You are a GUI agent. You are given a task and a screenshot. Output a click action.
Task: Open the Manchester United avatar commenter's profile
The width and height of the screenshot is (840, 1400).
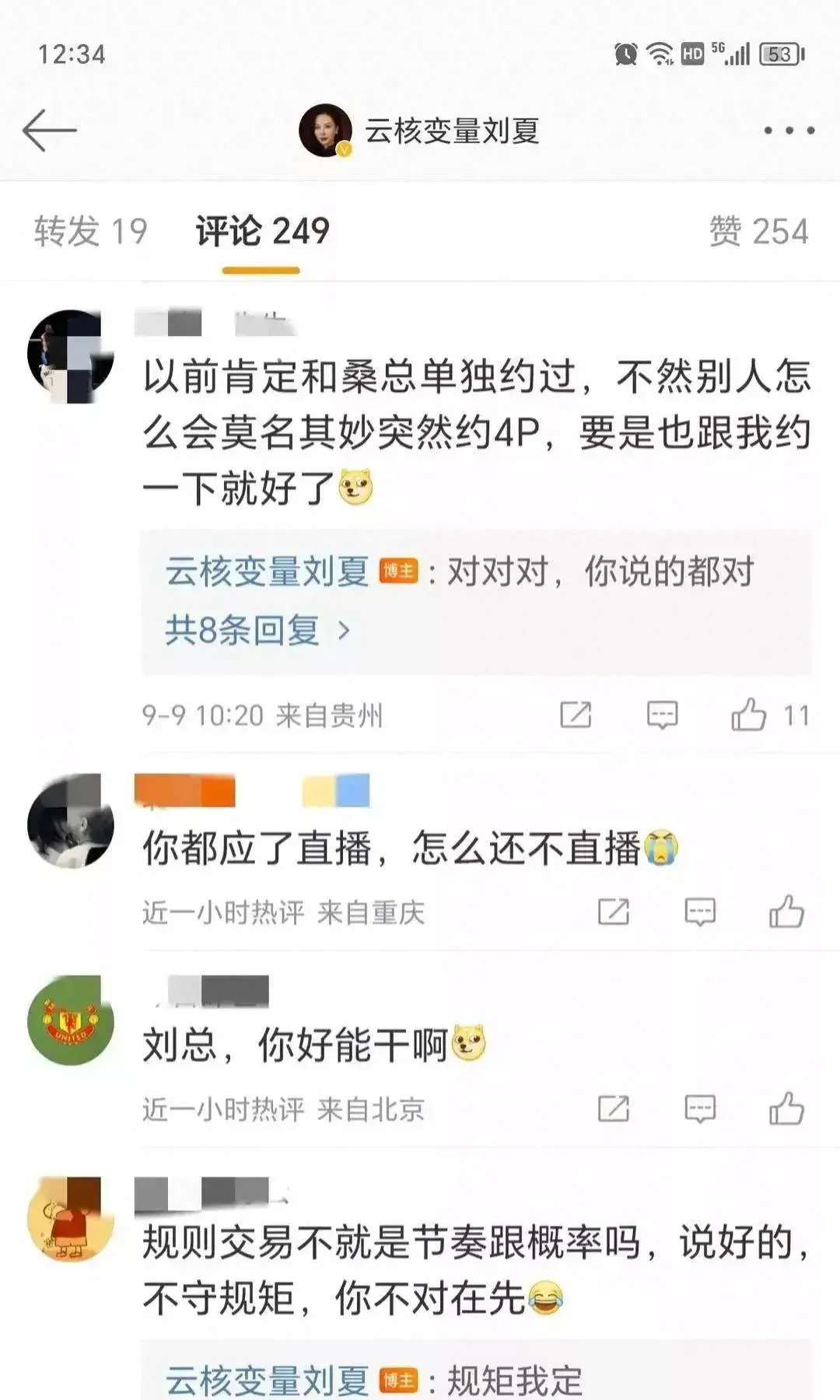click(71, 1020)
